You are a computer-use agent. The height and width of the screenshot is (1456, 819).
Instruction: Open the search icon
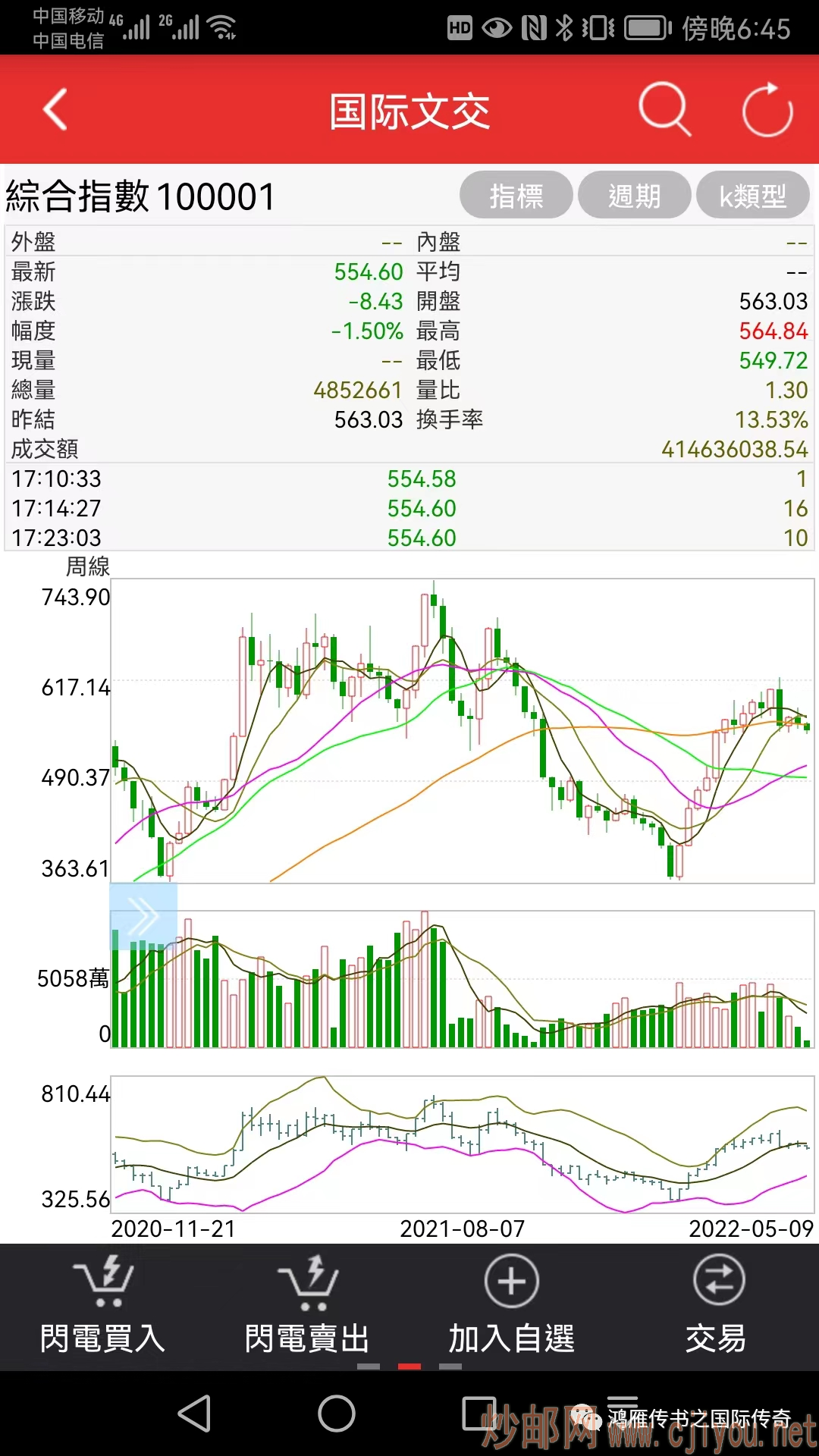[x=664, y=110]
